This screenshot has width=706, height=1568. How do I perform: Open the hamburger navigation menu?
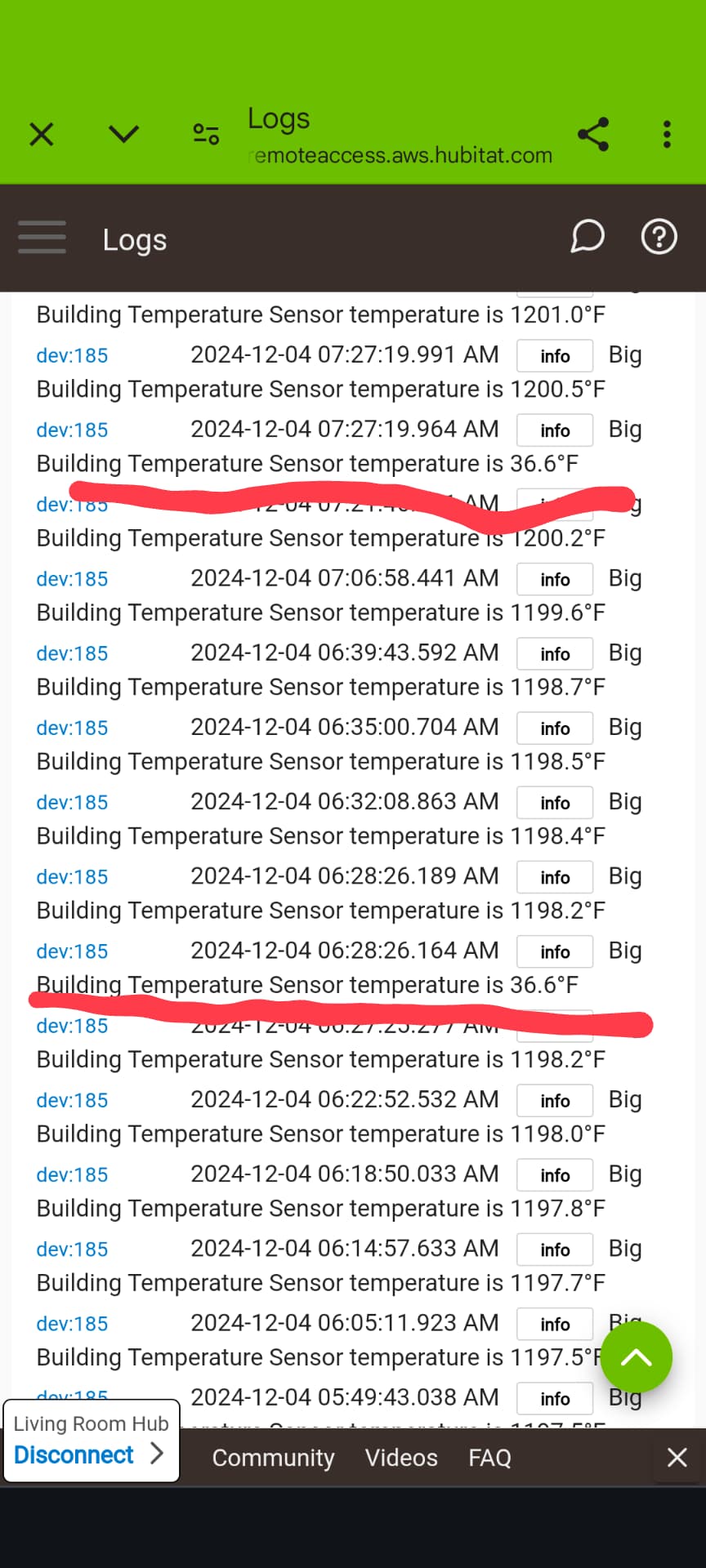click(42, 238)
